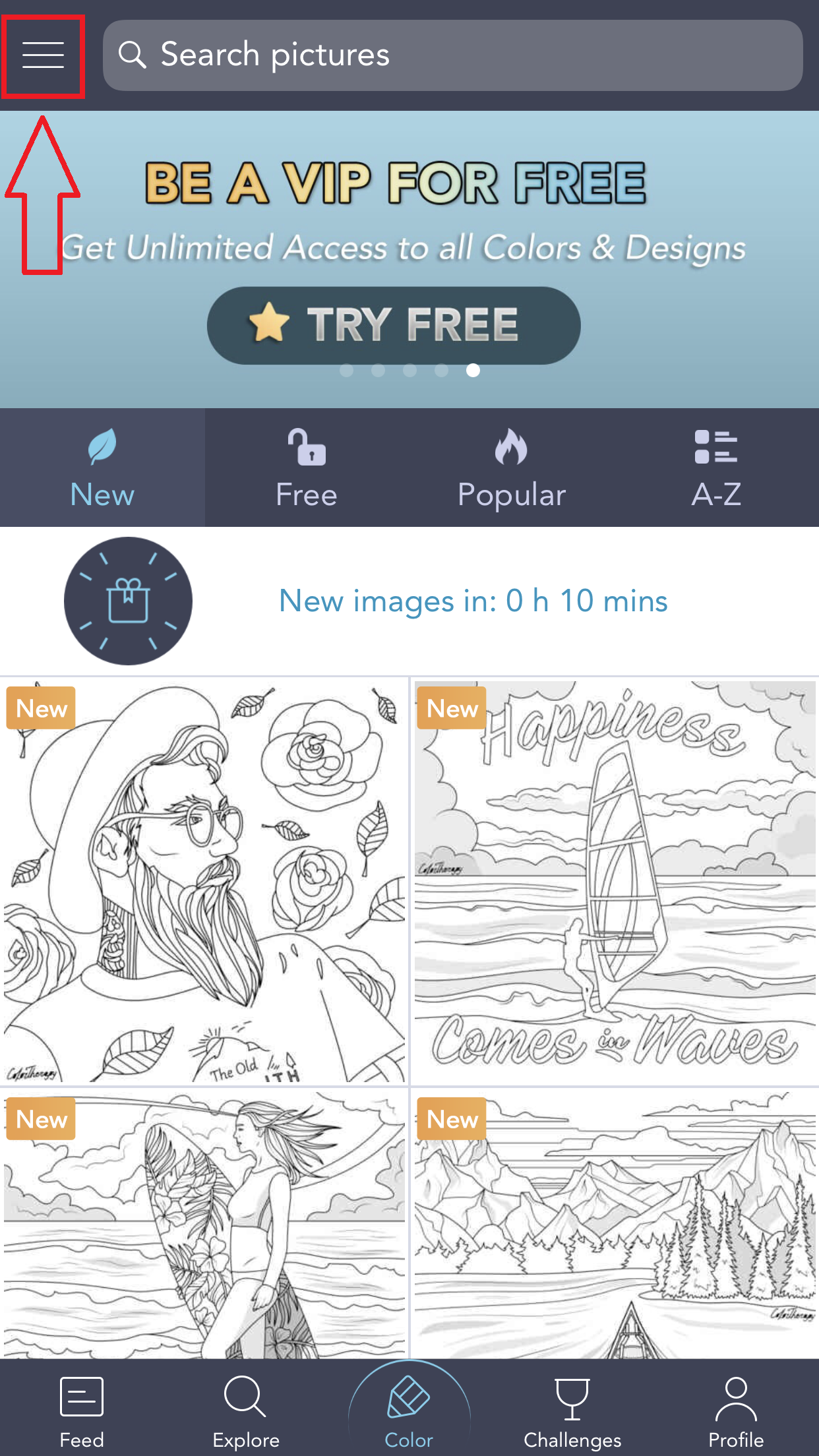
Task: Open the mountain lake coloring picture
Action: coord(615,1224)
